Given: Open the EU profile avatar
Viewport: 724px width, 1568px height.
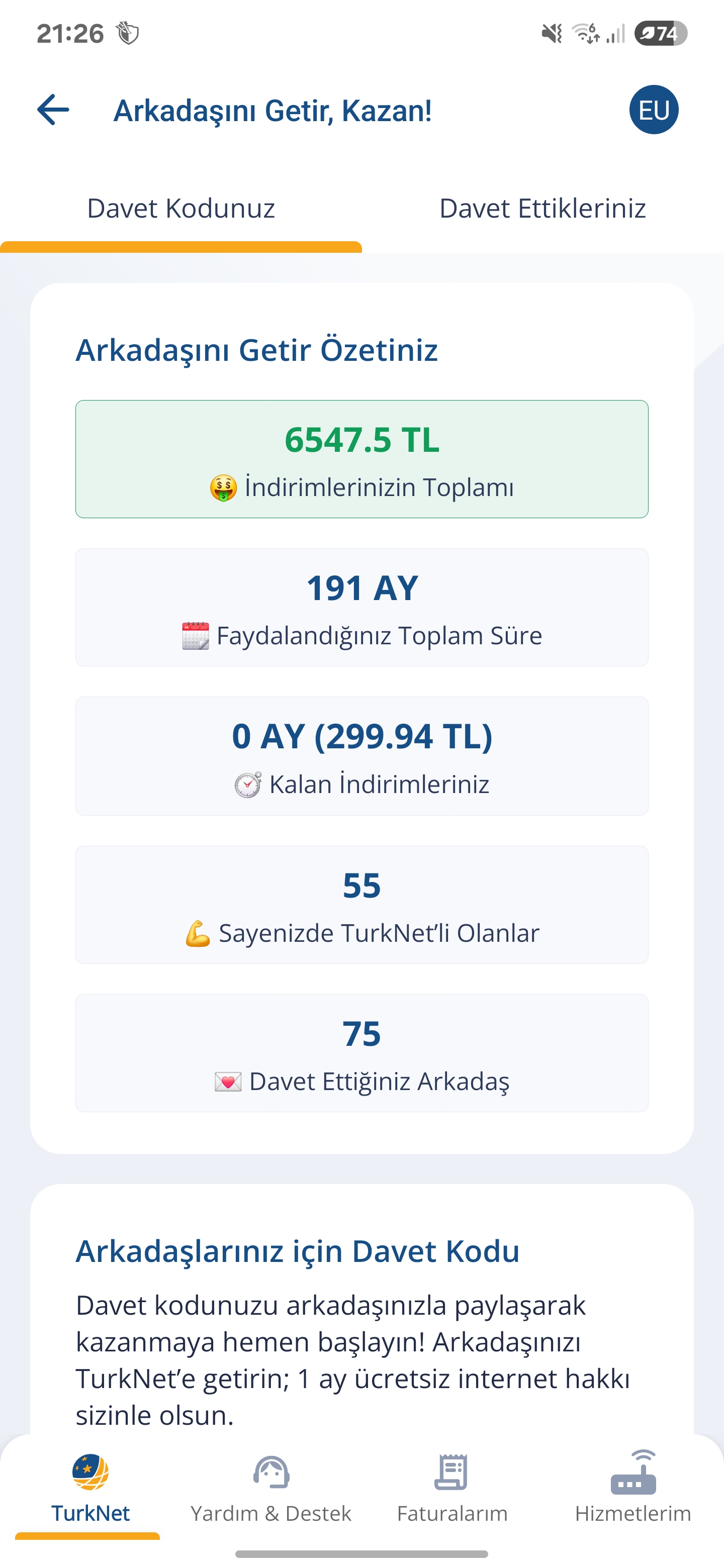Looking at the screenshot, I should pyautogui.click(x=654, y=110).
